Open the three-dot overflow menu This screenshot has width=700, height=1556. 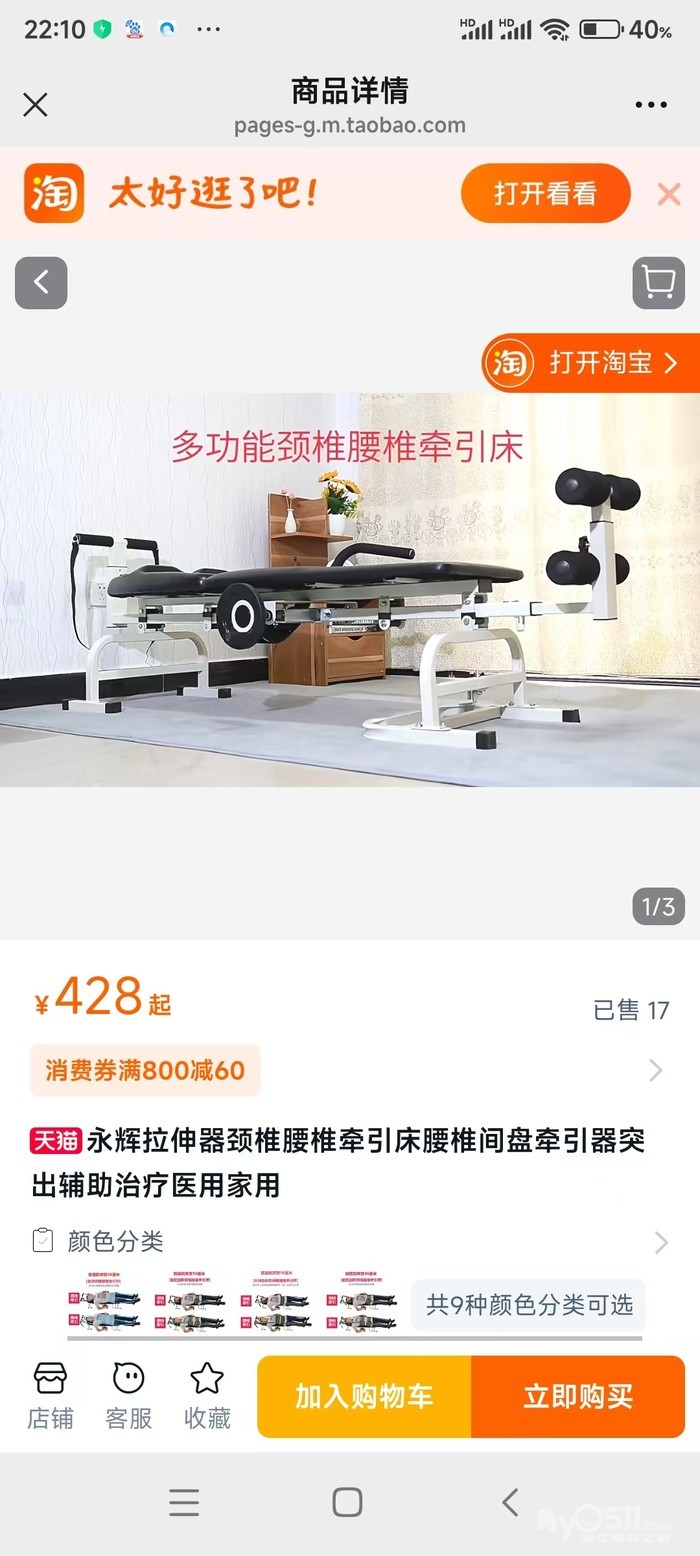(650, 104)
